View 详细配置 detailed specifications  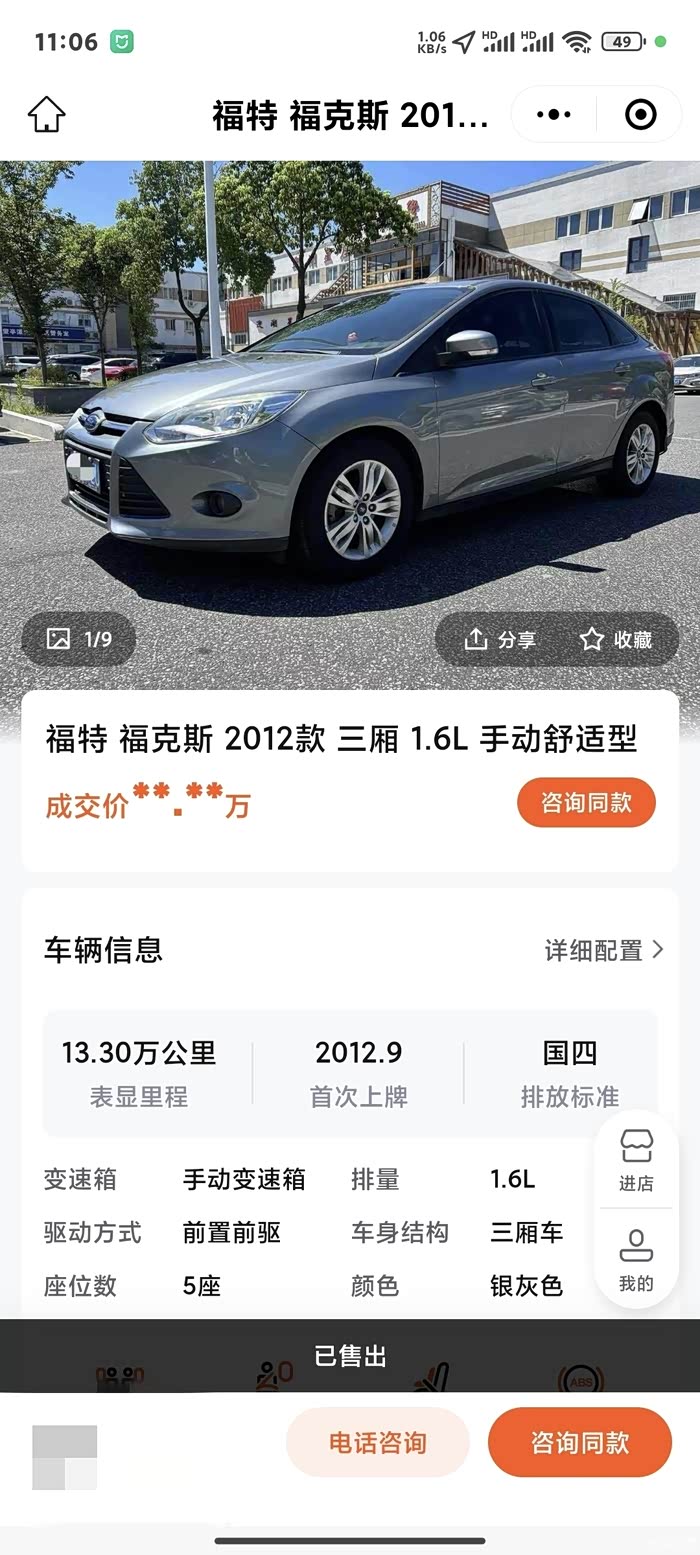(603, 950)
